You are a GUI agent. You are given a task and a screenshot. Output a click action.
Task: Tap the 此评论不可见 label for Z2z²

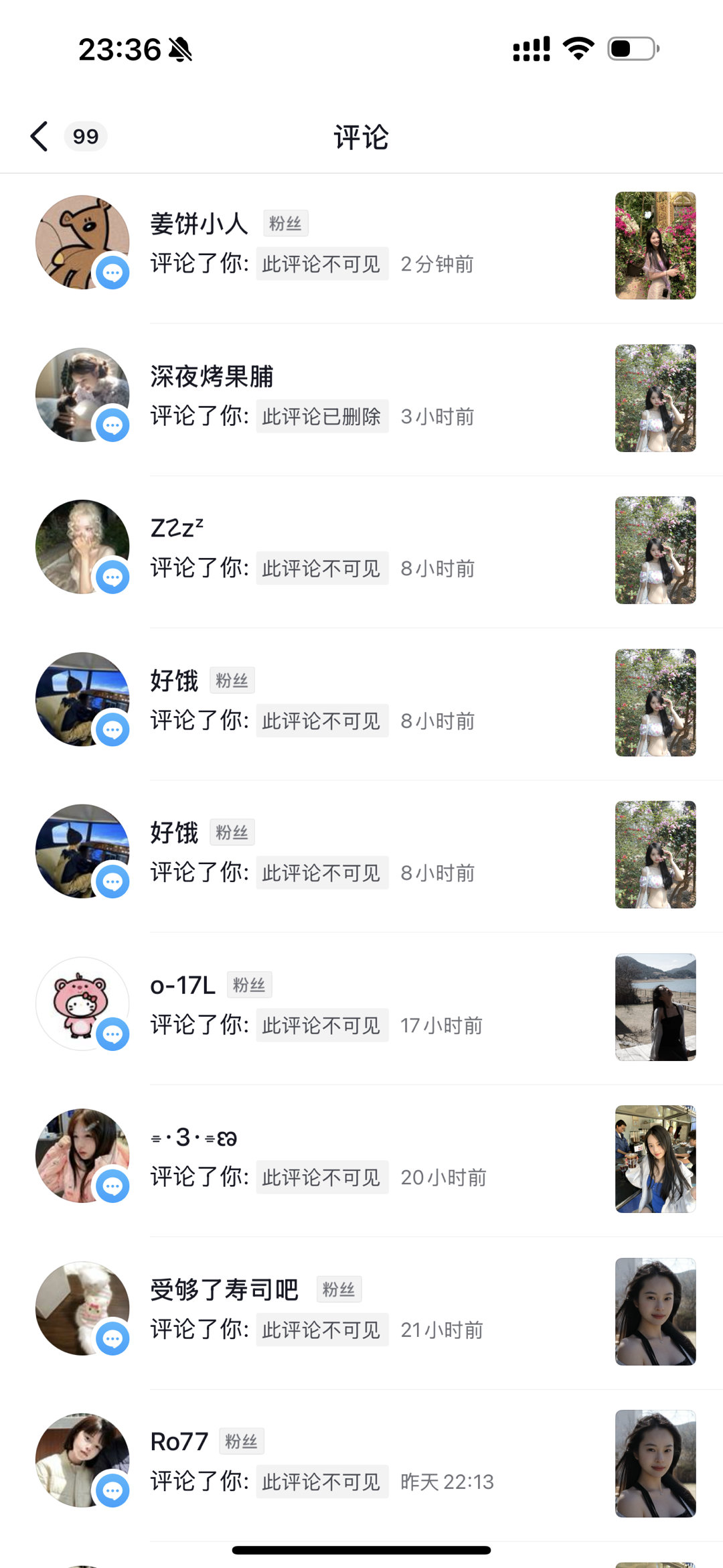point(322,568)
